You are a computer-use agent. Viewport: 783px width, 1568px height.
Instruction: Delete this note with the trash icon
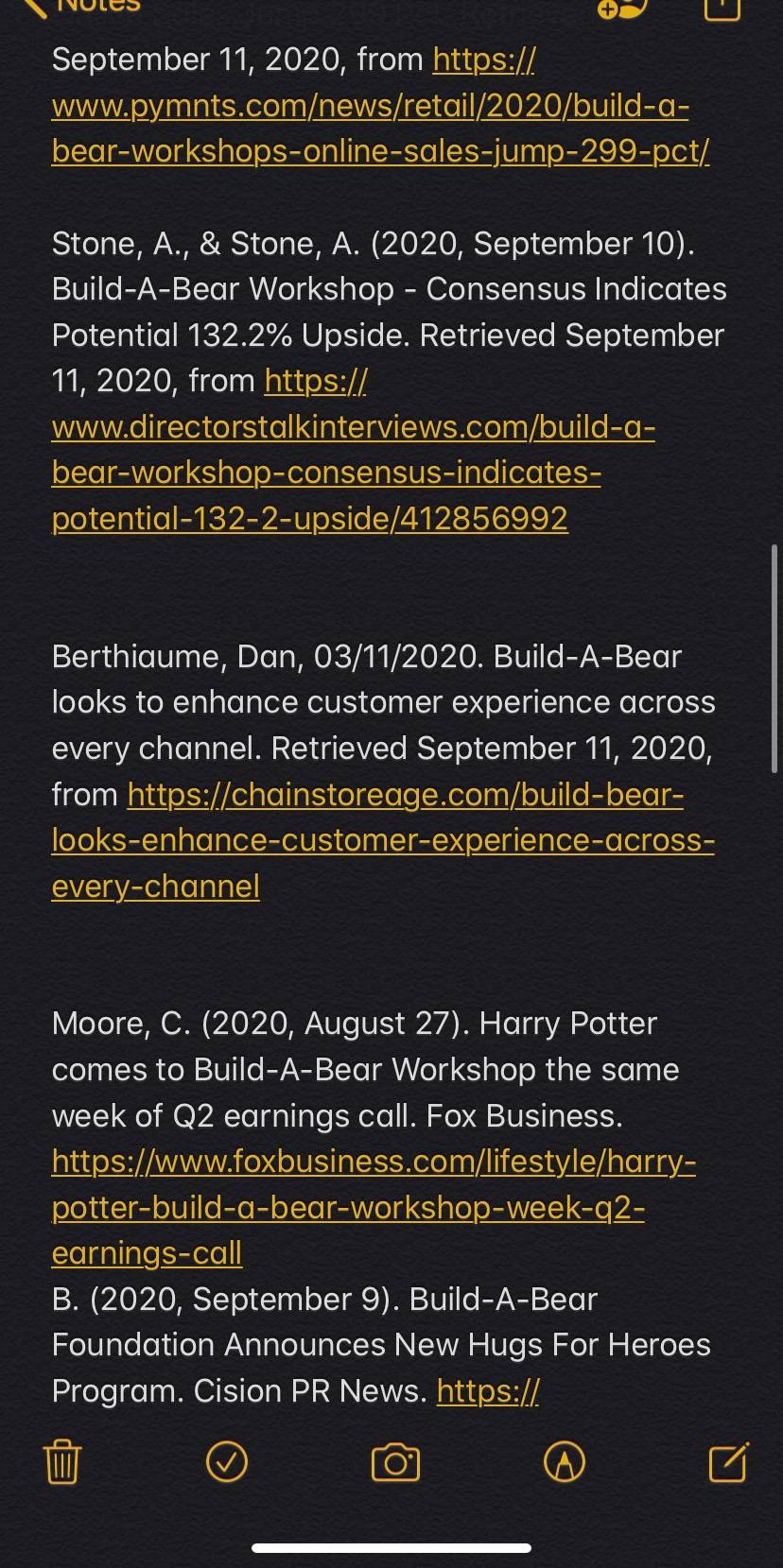[x=62, y=1461]
